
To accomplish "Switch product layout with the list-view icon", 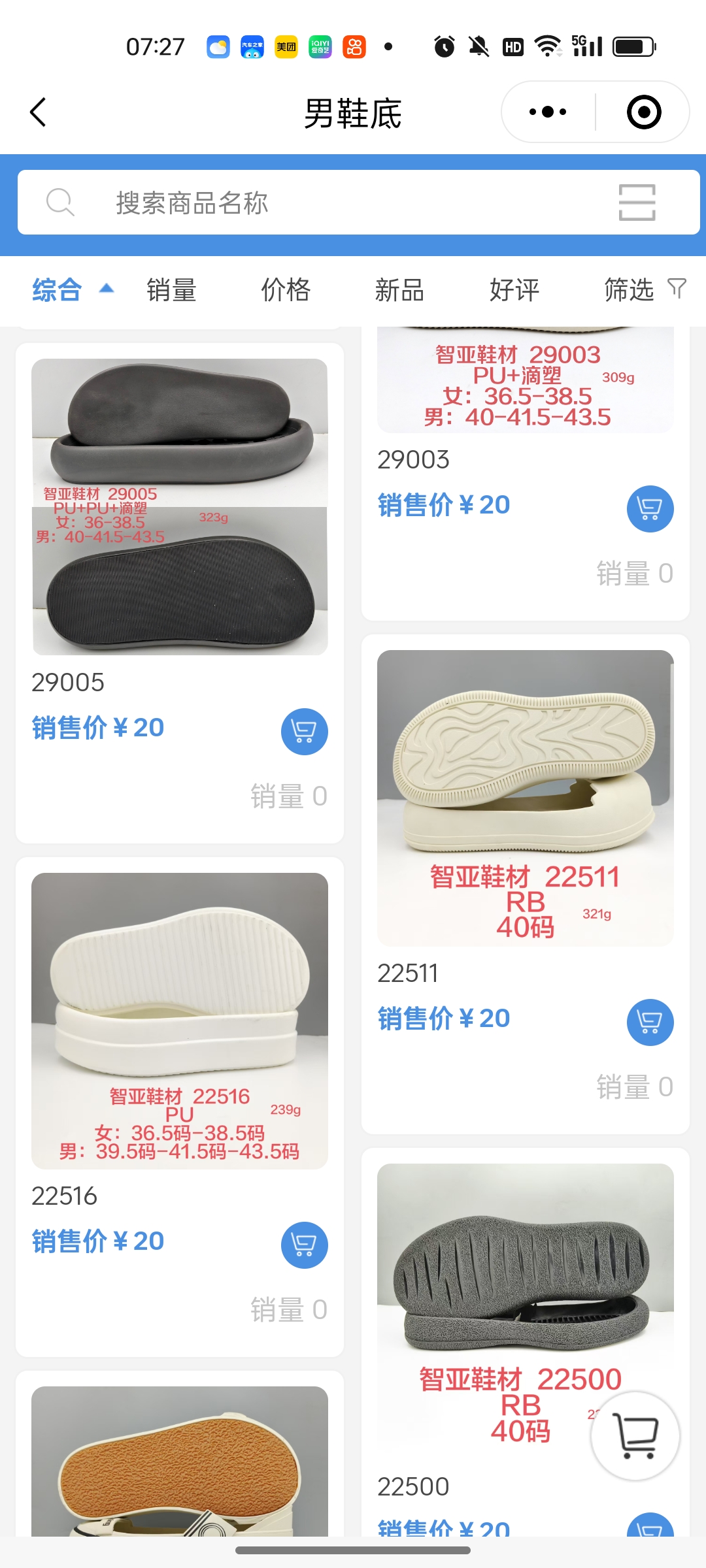I will 637,203.
